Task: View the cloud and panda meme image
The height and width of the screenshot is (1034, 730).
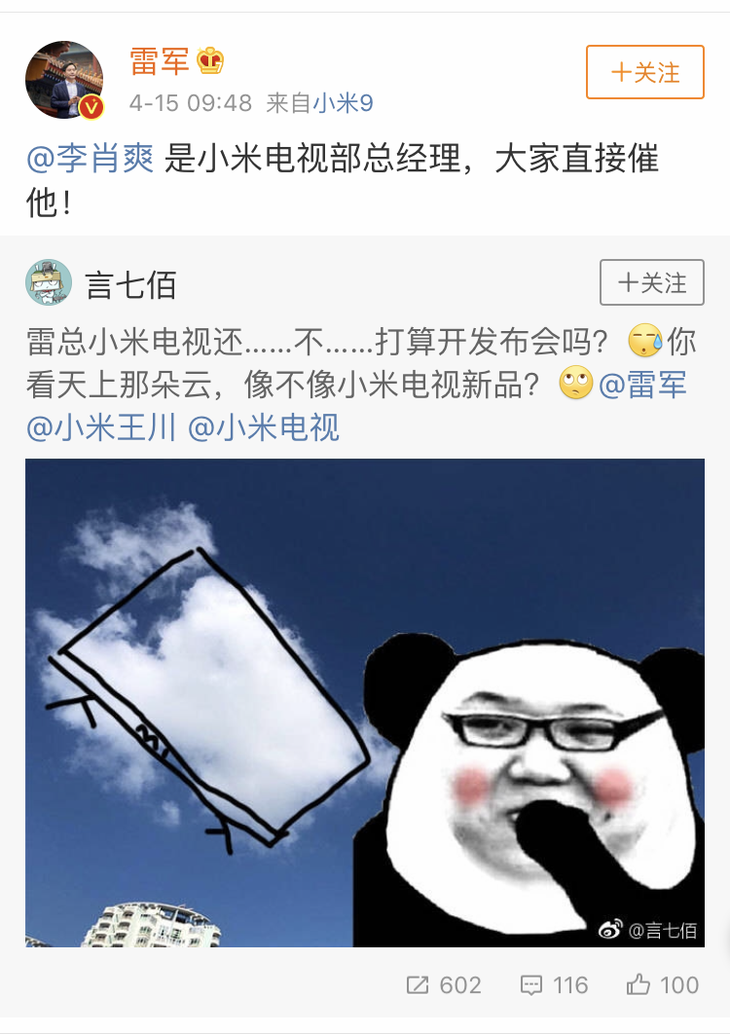Action: (364, 702)
